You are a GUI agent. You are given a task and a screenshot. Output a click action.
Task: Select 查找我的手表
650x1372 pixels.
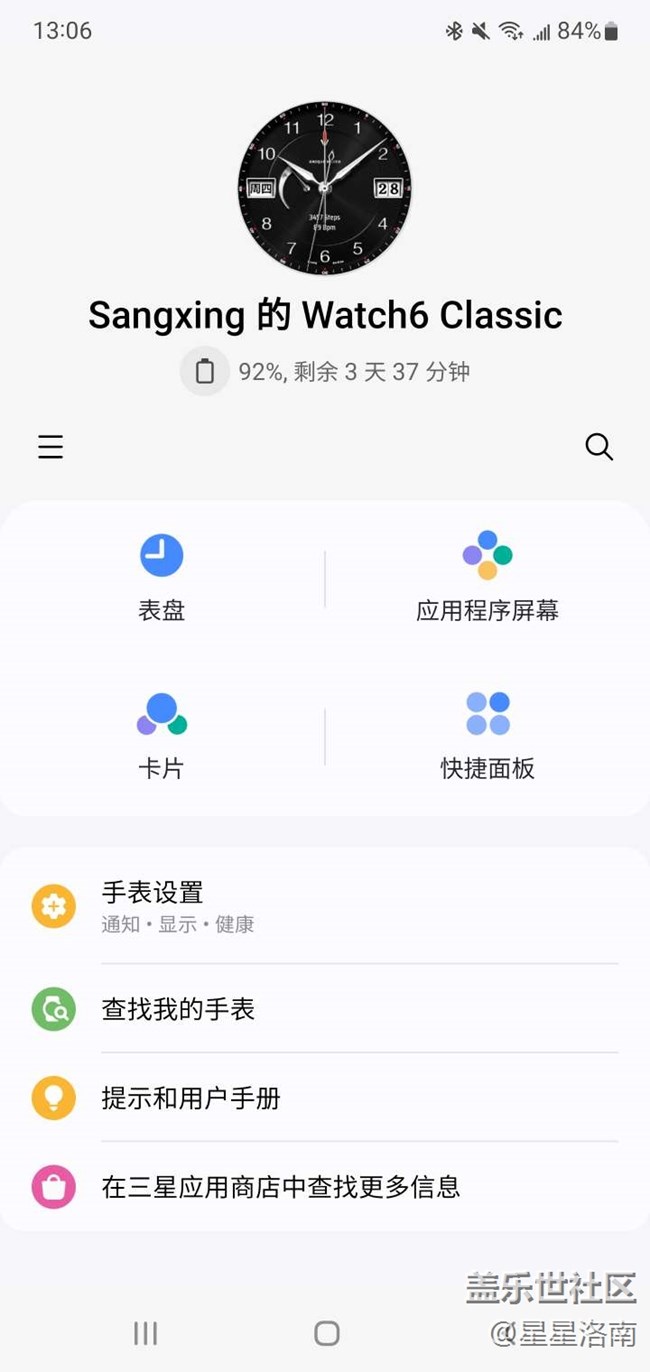pyautogui.click(x=325, y=1009)
